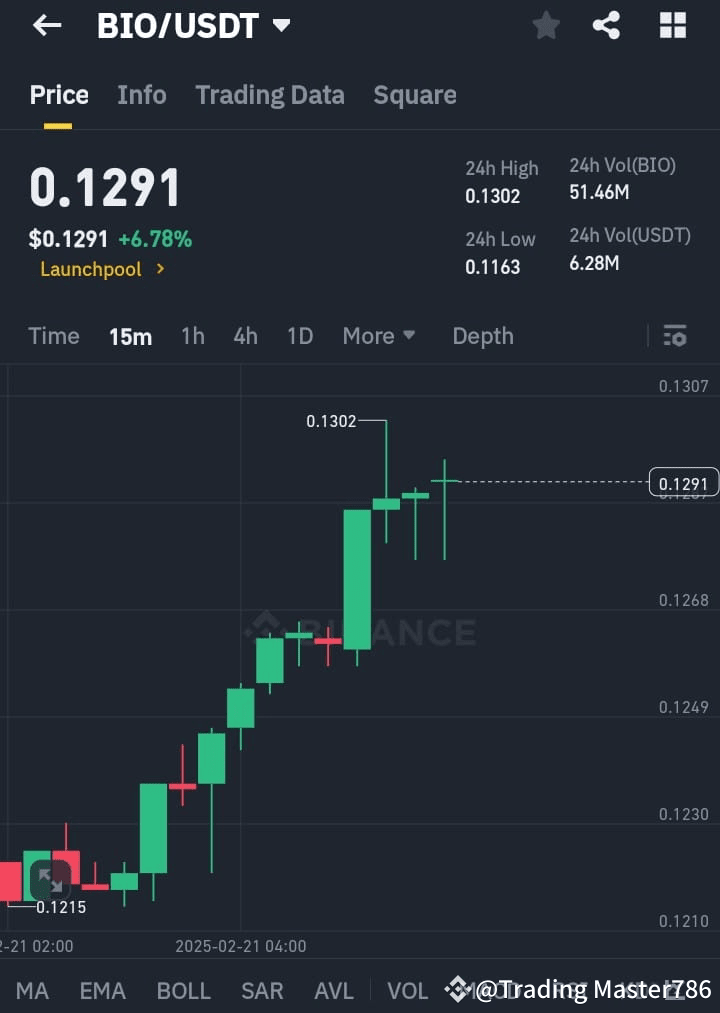This screenshot has height=1013, width=720.
Task: Tap the fullscreen expand icon on the chart
Action: tap(52, 879)
